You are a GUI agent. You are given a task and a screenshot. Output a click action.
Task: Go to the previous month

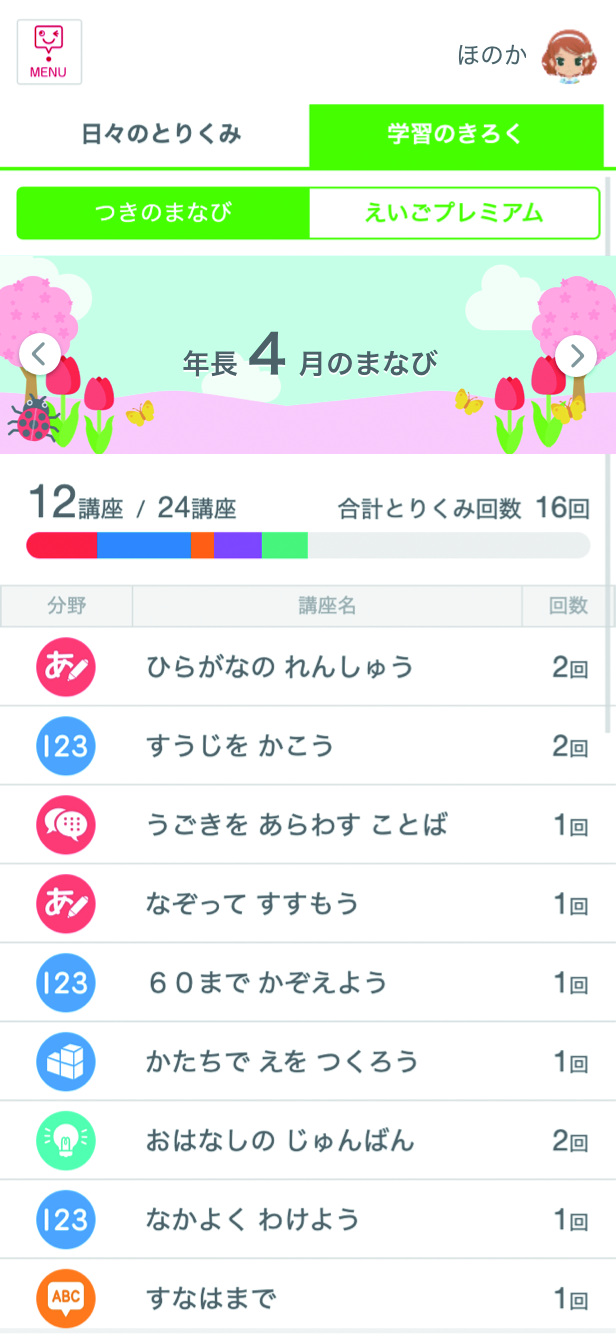click(x=39, y=354)
